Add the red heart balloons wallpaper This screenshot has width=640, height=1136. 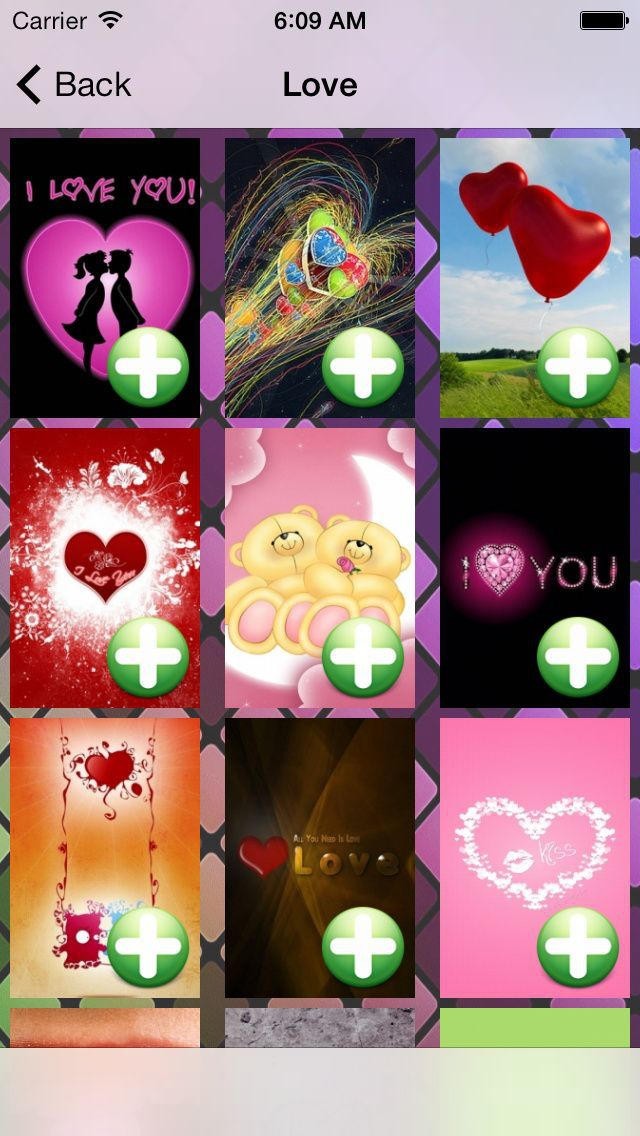click(x=578, y=367)
